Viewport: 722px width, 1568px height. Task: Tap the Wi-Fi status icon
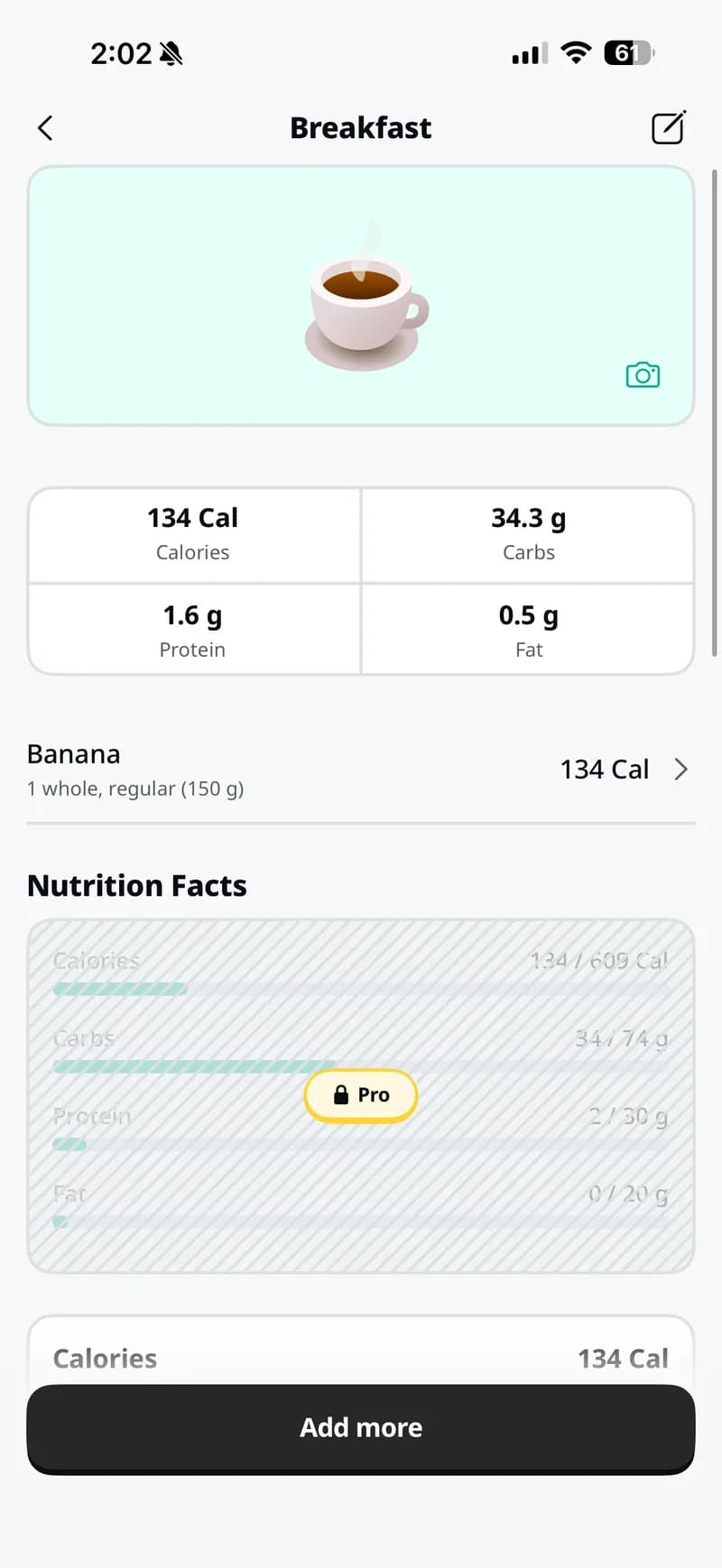(x=576, y=51)
